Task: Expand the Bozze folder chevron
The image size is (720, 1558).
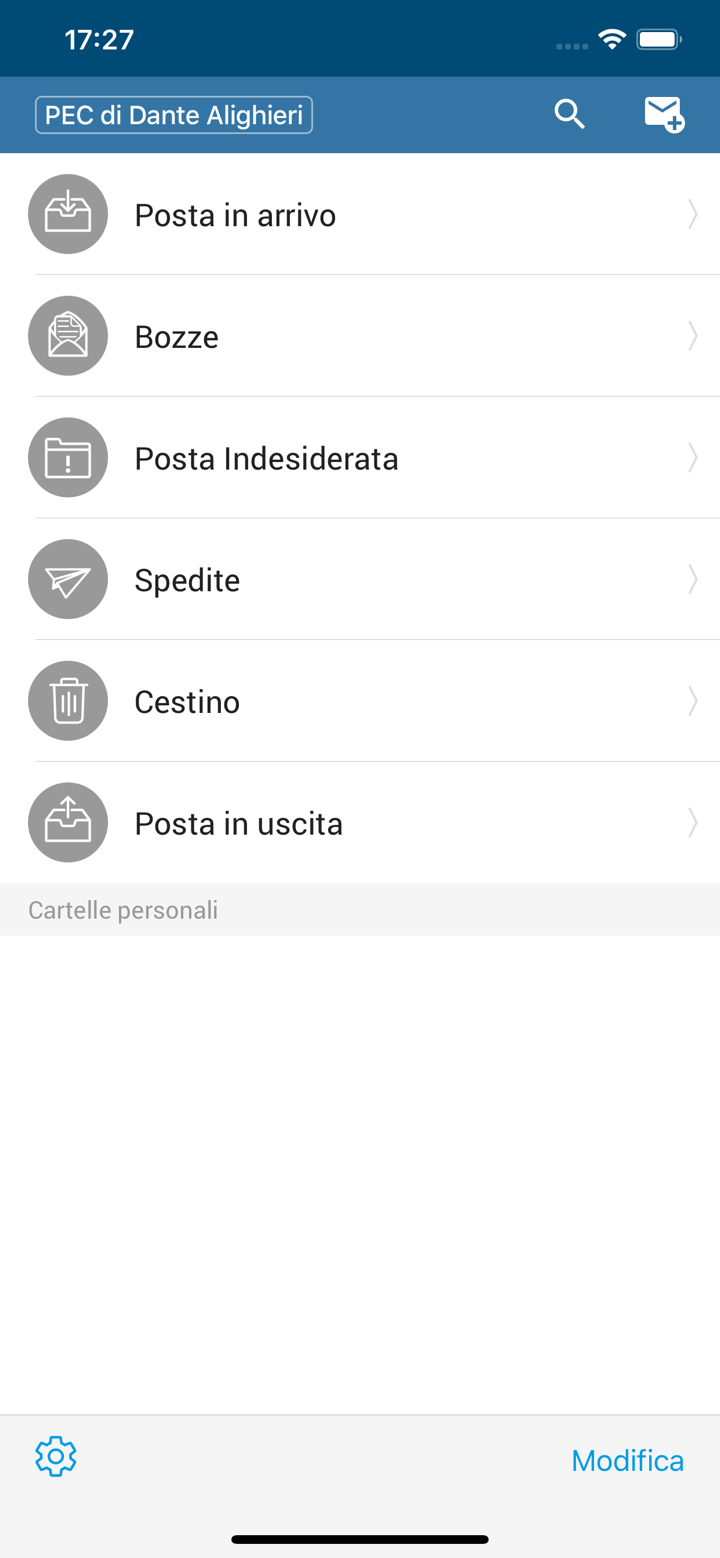Action: click(x=692, y=335)
